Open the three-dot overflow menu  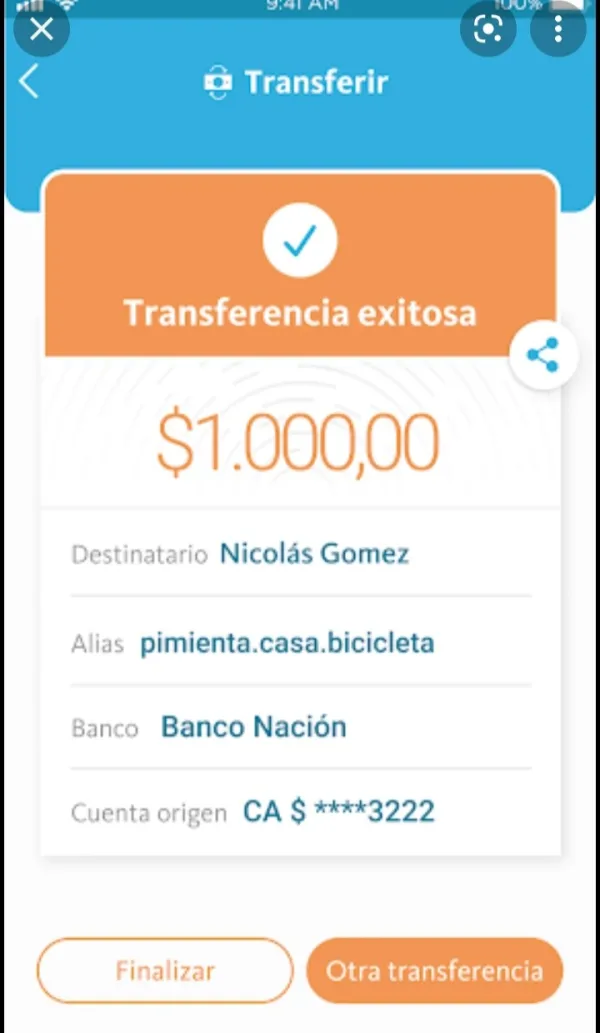pos(558,29)
